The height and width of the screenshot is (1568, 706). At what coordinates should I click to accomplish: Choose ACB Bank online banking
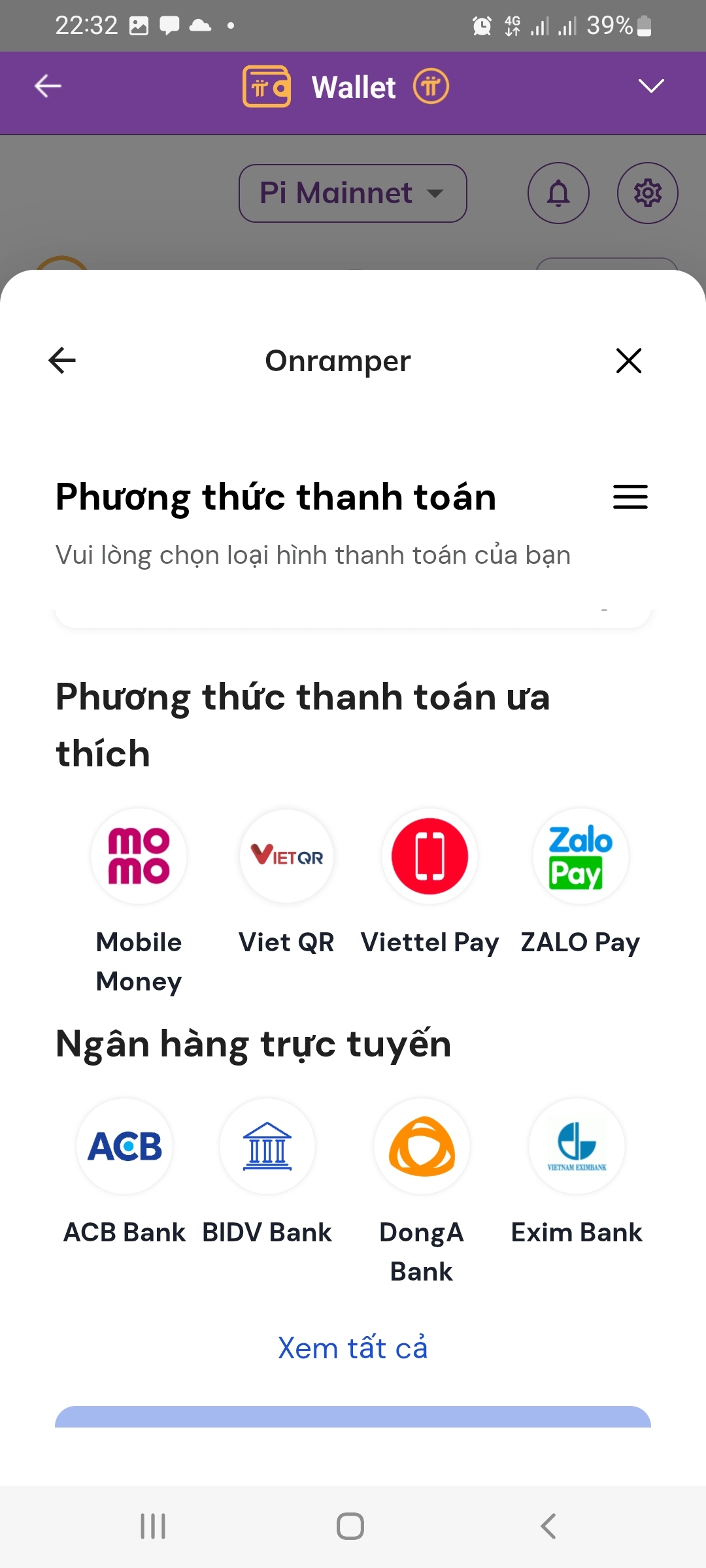(125, 1147)
